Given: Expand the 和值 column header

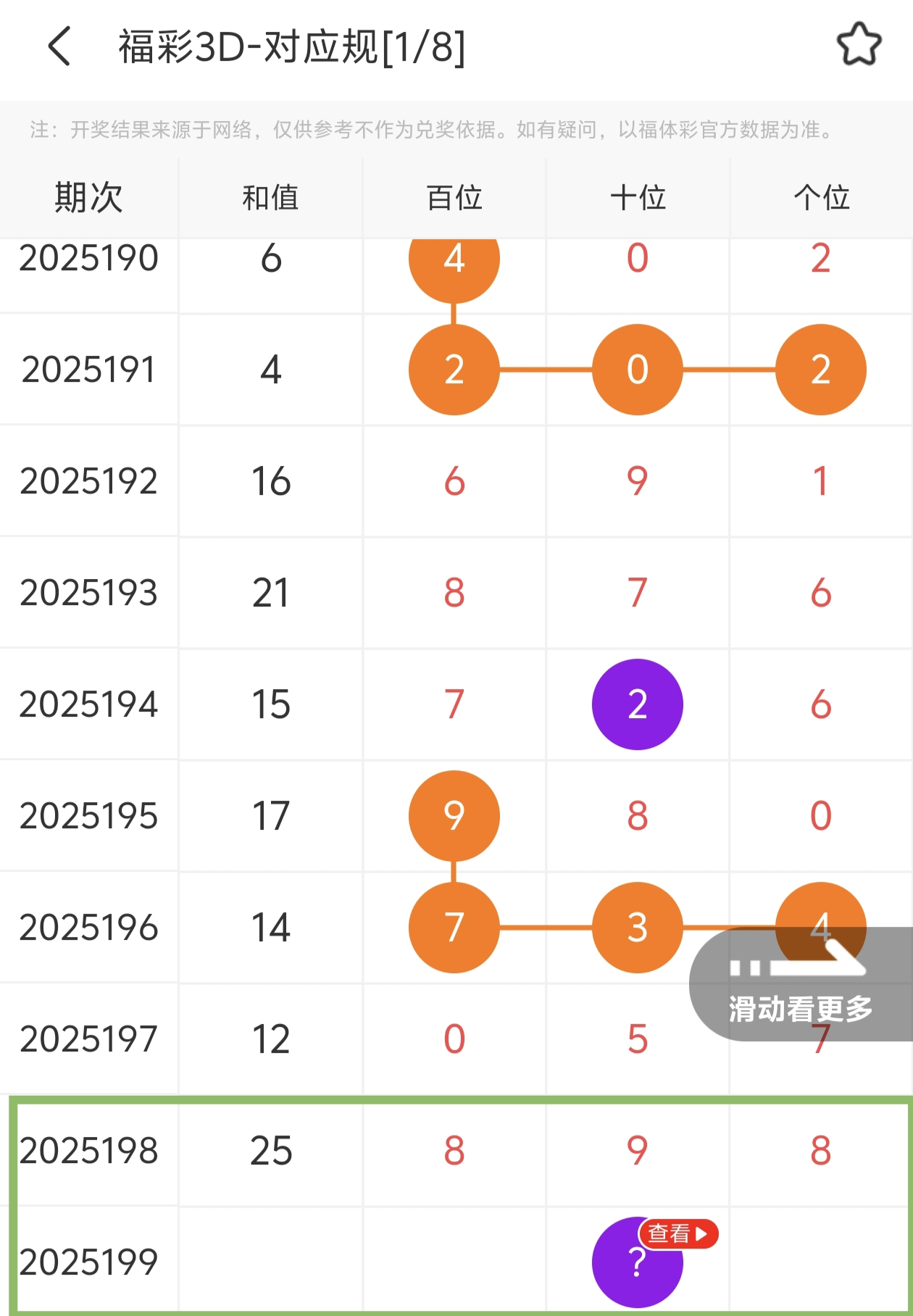Looking at the screenshot, I should point(271,196).
